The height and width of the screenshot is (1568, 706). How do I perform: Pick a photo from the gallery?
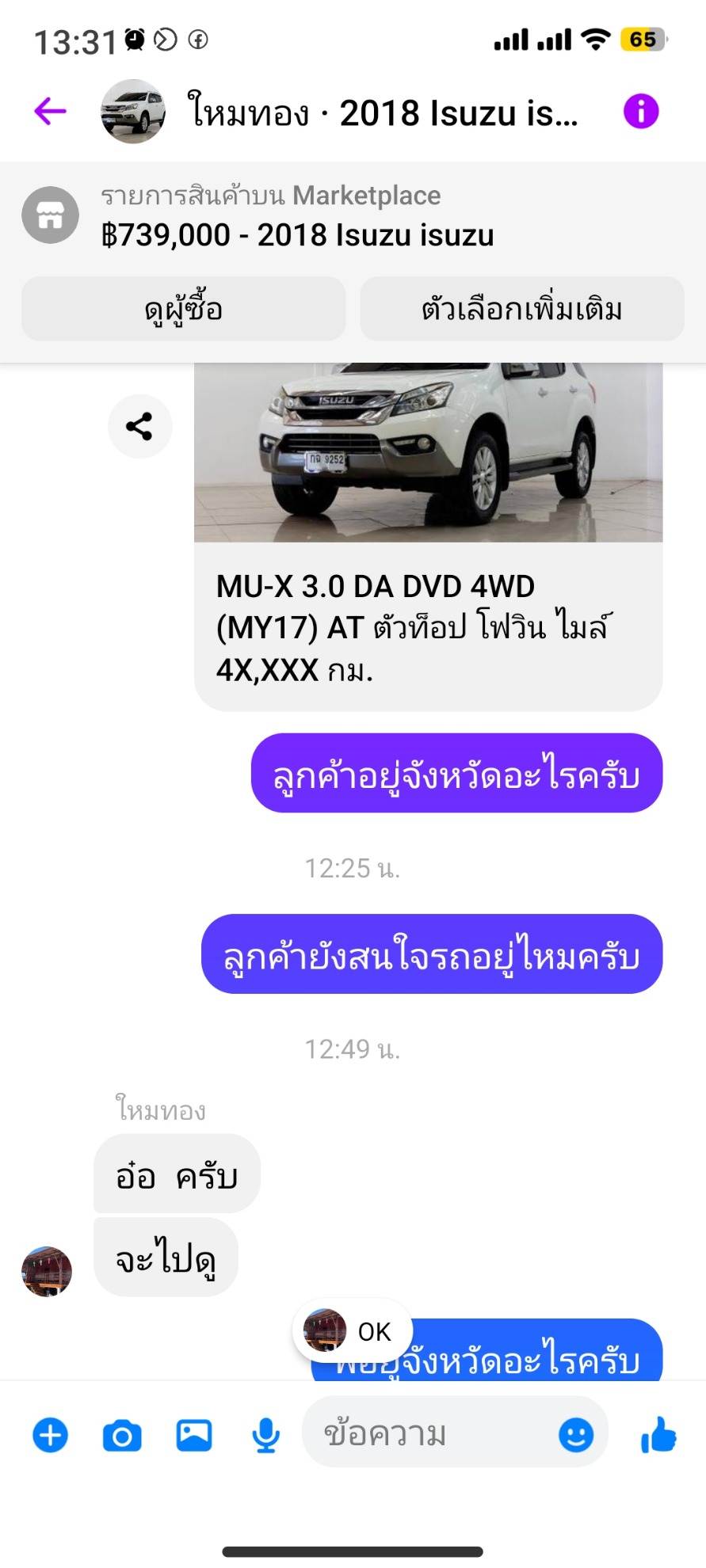coord(194,1435)
